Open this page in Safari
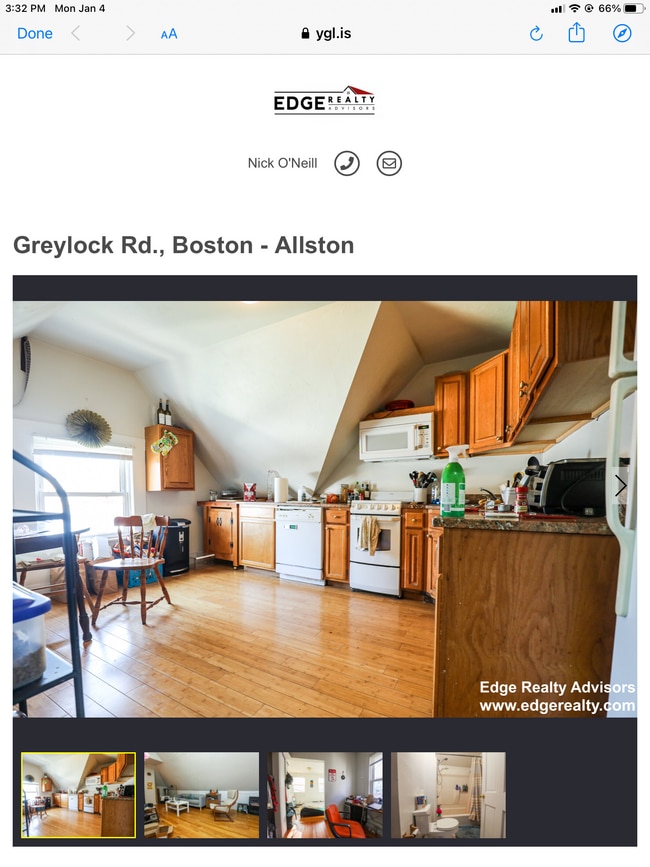The width and height of the screenshot is (650, 867). (622, 33)
